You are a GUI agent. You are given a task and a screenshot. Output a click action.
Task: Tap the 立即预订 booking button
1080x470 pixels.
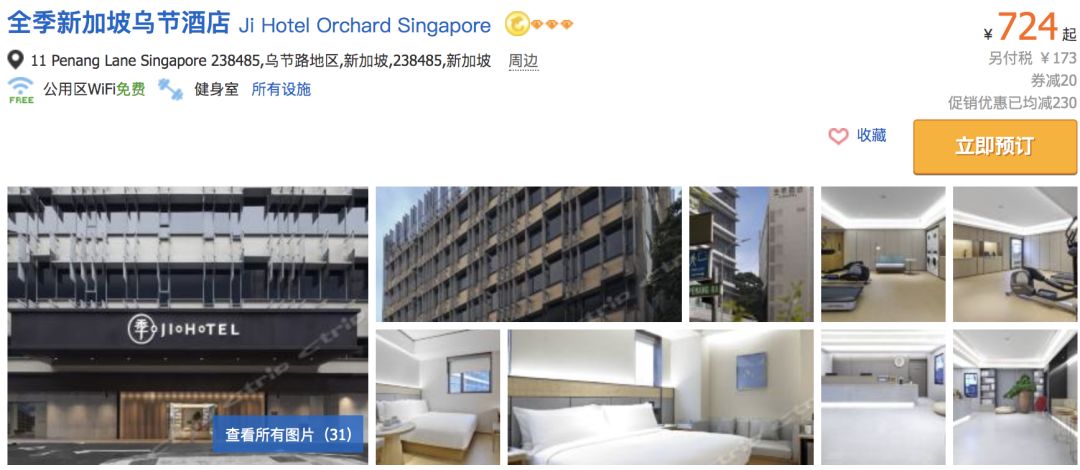point(994,147)
